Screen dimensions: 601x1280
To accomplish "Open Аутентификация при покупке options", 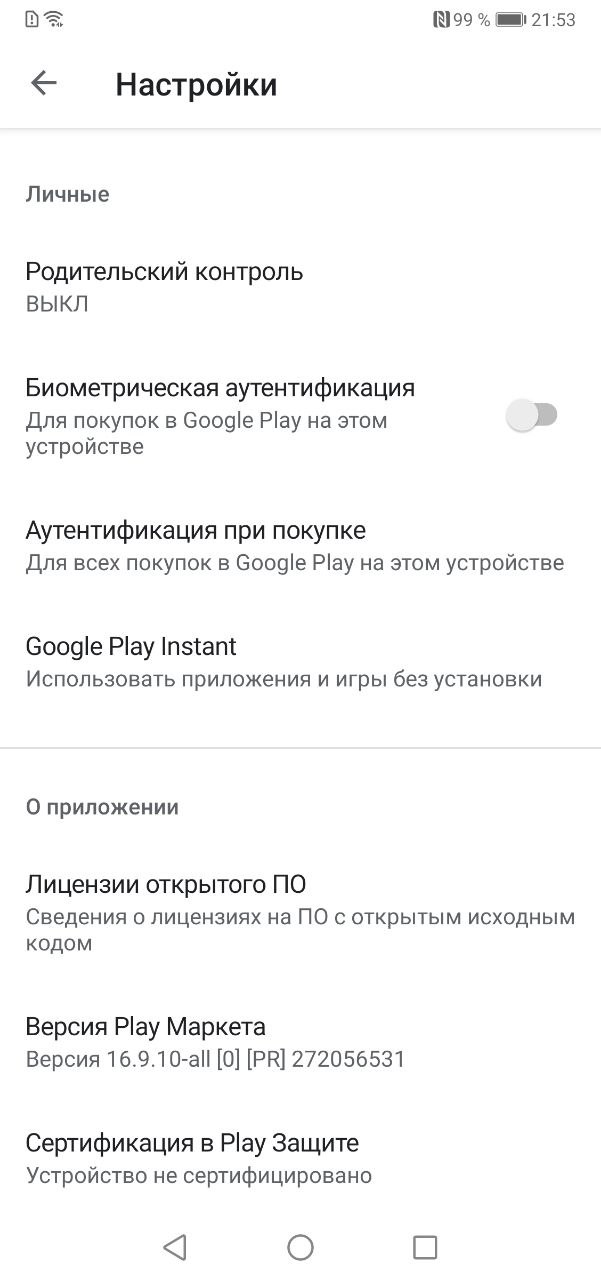I will pyautogui.click(x=300, y=546).
